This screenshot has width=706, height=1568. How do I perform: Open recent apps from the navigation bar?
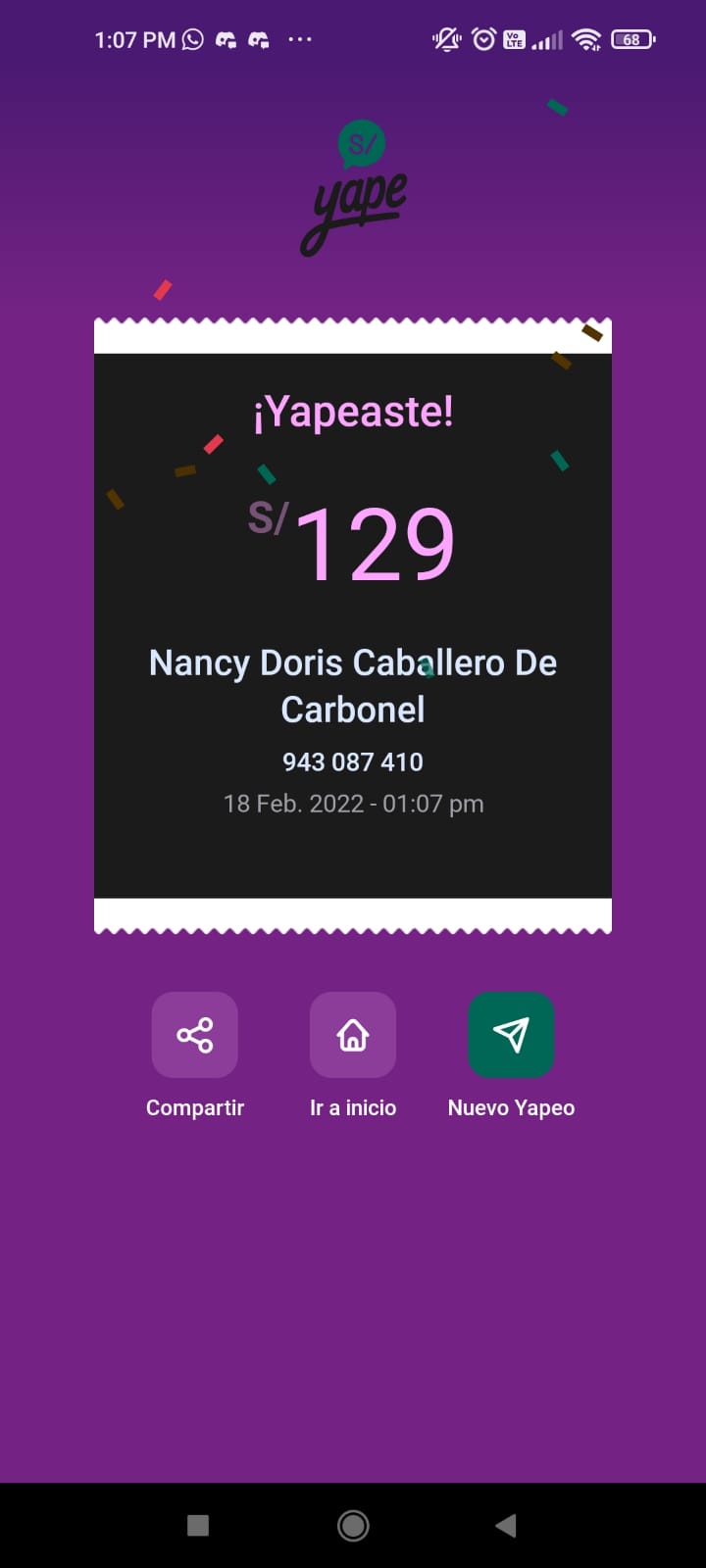[x=198, y=1525]
